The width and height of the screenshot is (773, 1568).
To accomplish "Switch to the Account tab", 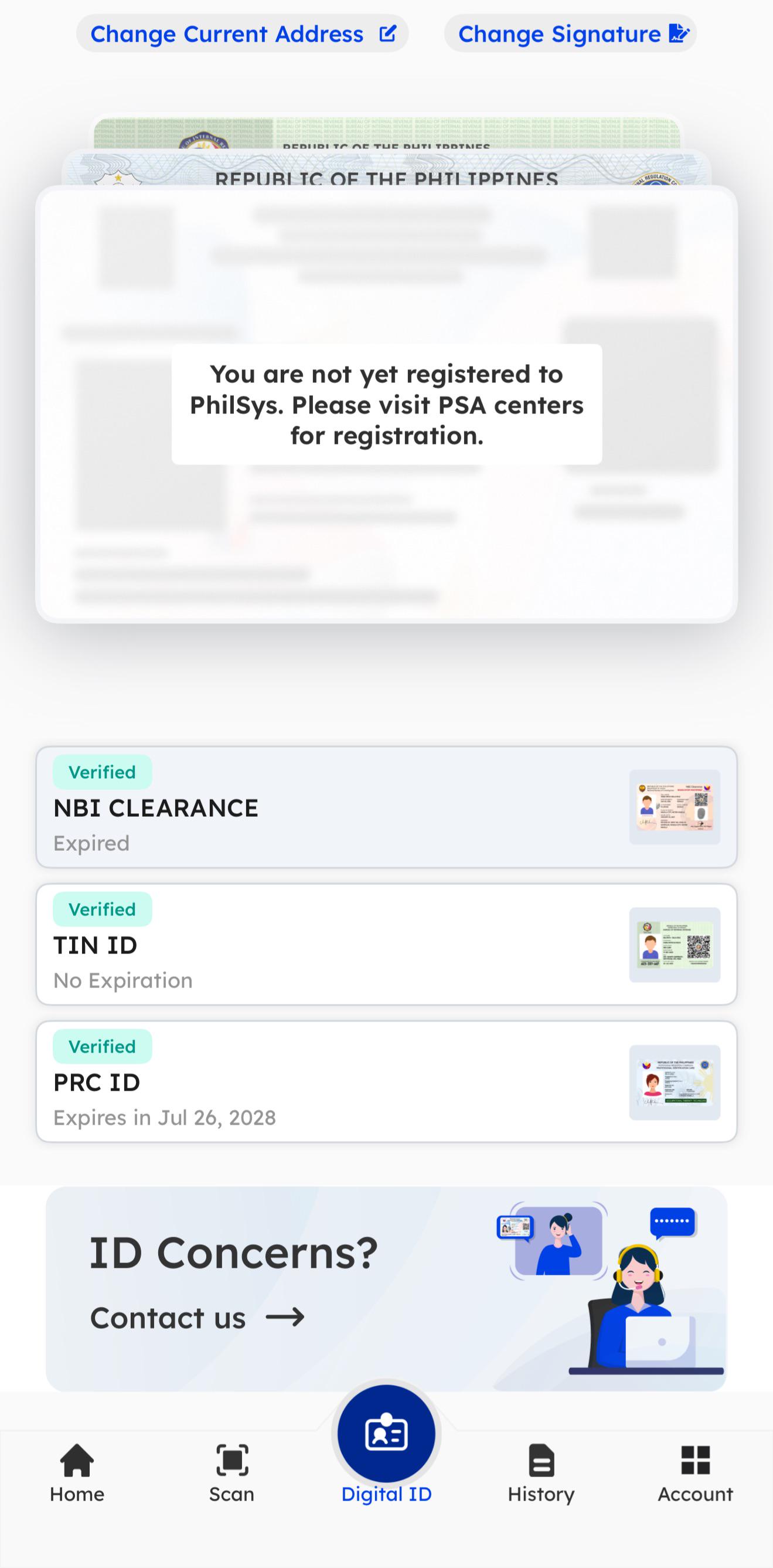I will point(695,1474).
